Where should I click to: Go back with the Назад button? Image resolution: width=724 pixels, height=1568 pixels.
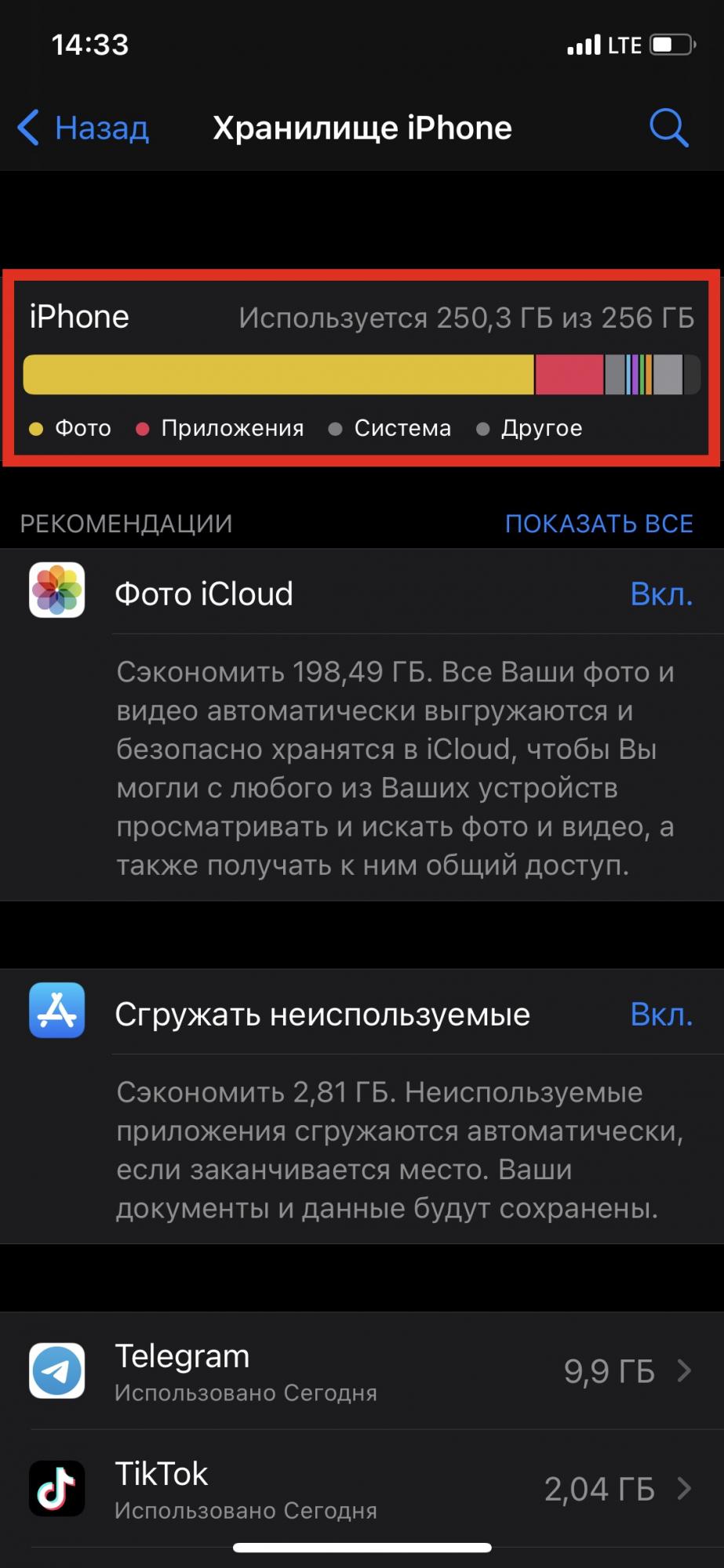click(84, 128)
